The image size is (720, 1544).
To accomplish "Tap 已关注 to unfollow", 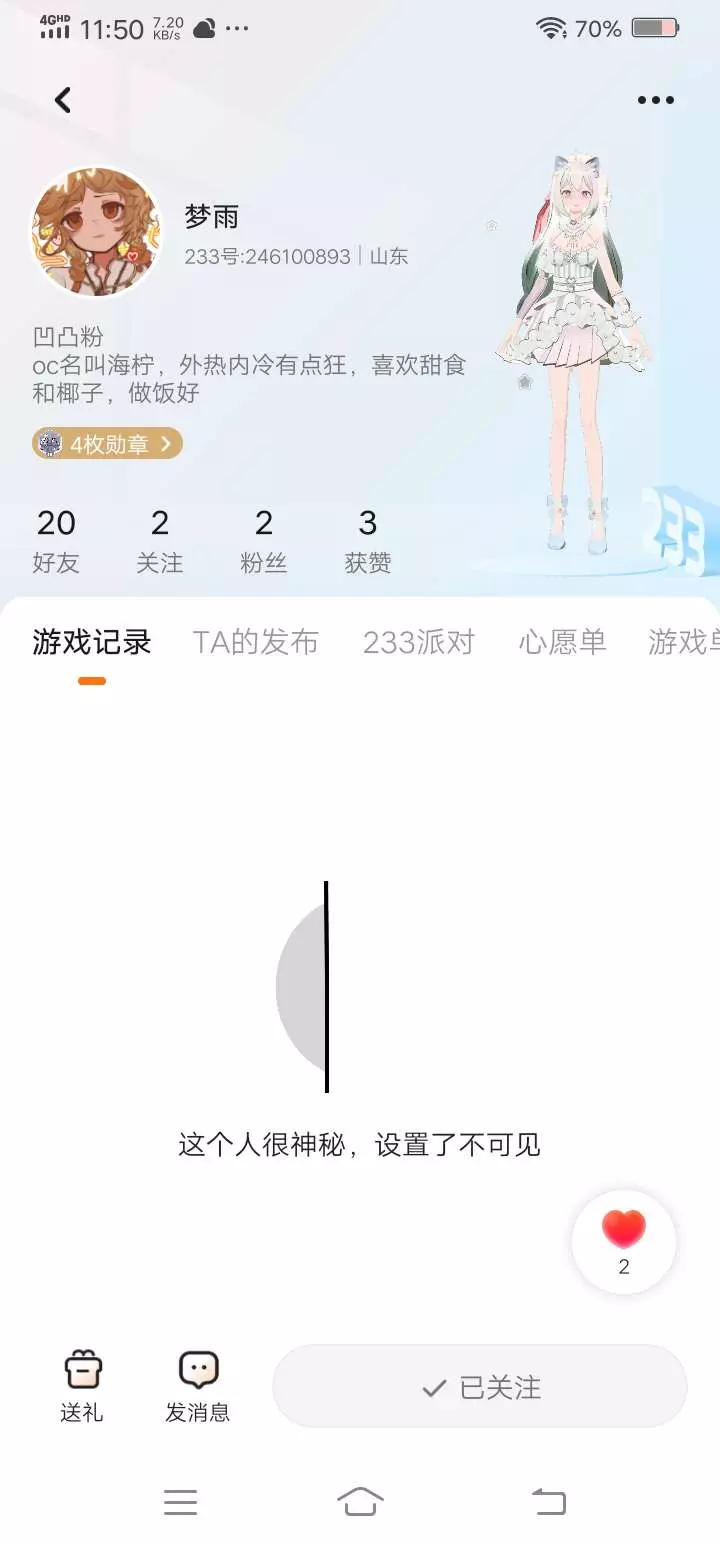I will 480,1386.
